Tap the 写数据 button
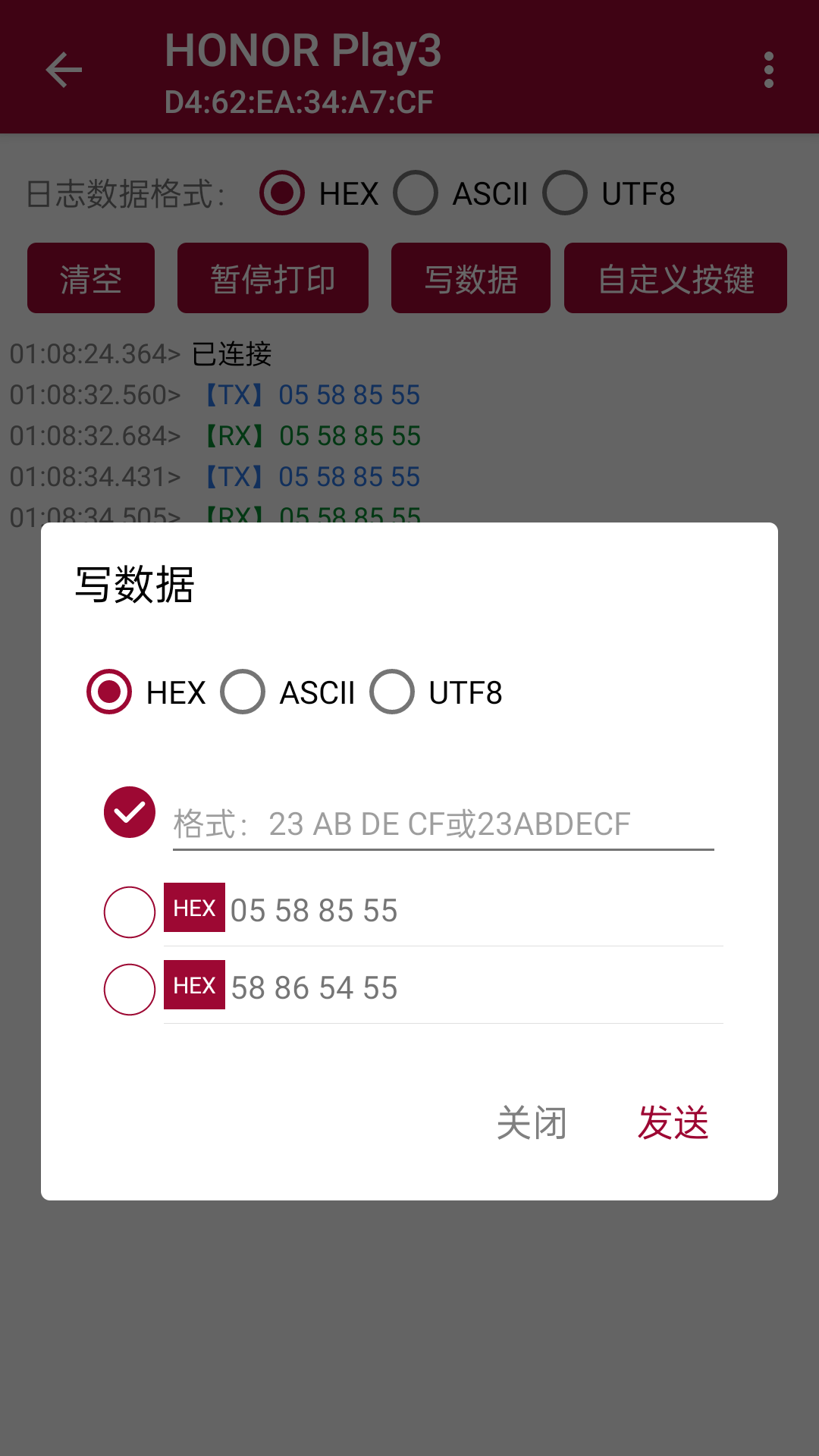 (x=469, y=278)
